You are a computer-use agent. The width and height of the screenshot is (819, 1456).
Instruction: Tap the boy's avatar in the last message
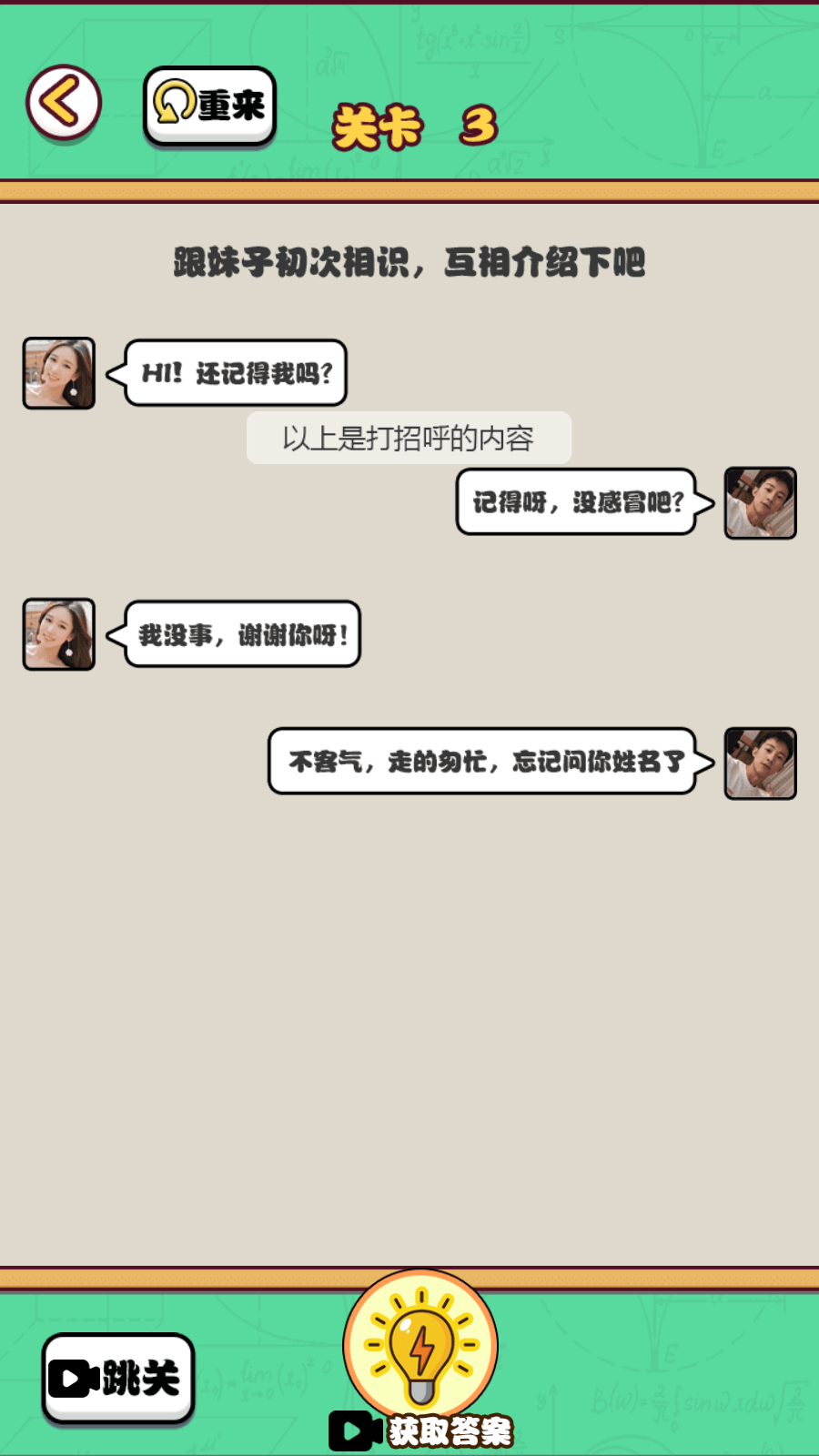[x=761, y=763]
